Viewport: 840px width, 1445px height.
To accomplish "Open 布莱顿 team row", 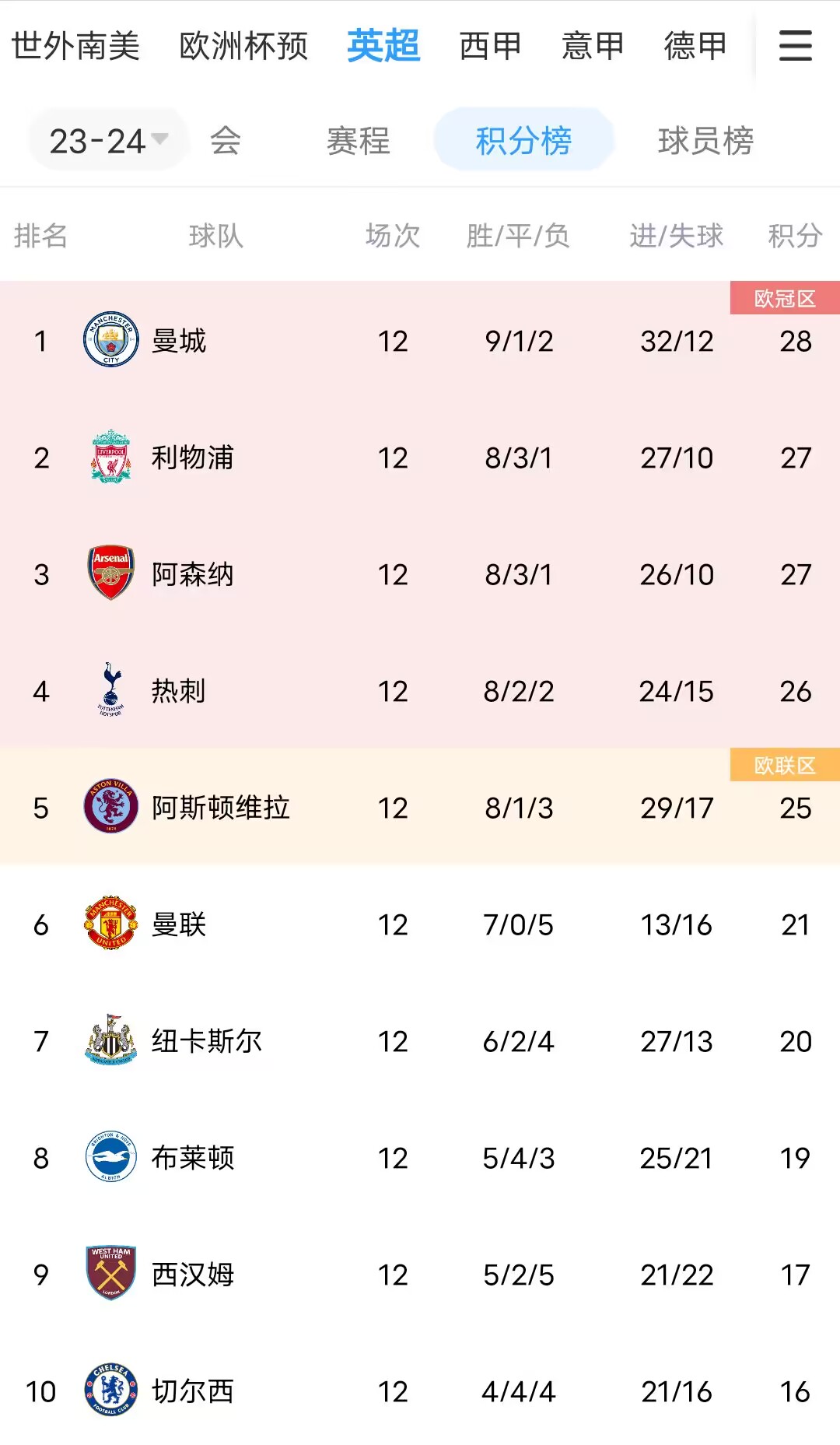I will pyautogui.click(x=420, y=1157).
